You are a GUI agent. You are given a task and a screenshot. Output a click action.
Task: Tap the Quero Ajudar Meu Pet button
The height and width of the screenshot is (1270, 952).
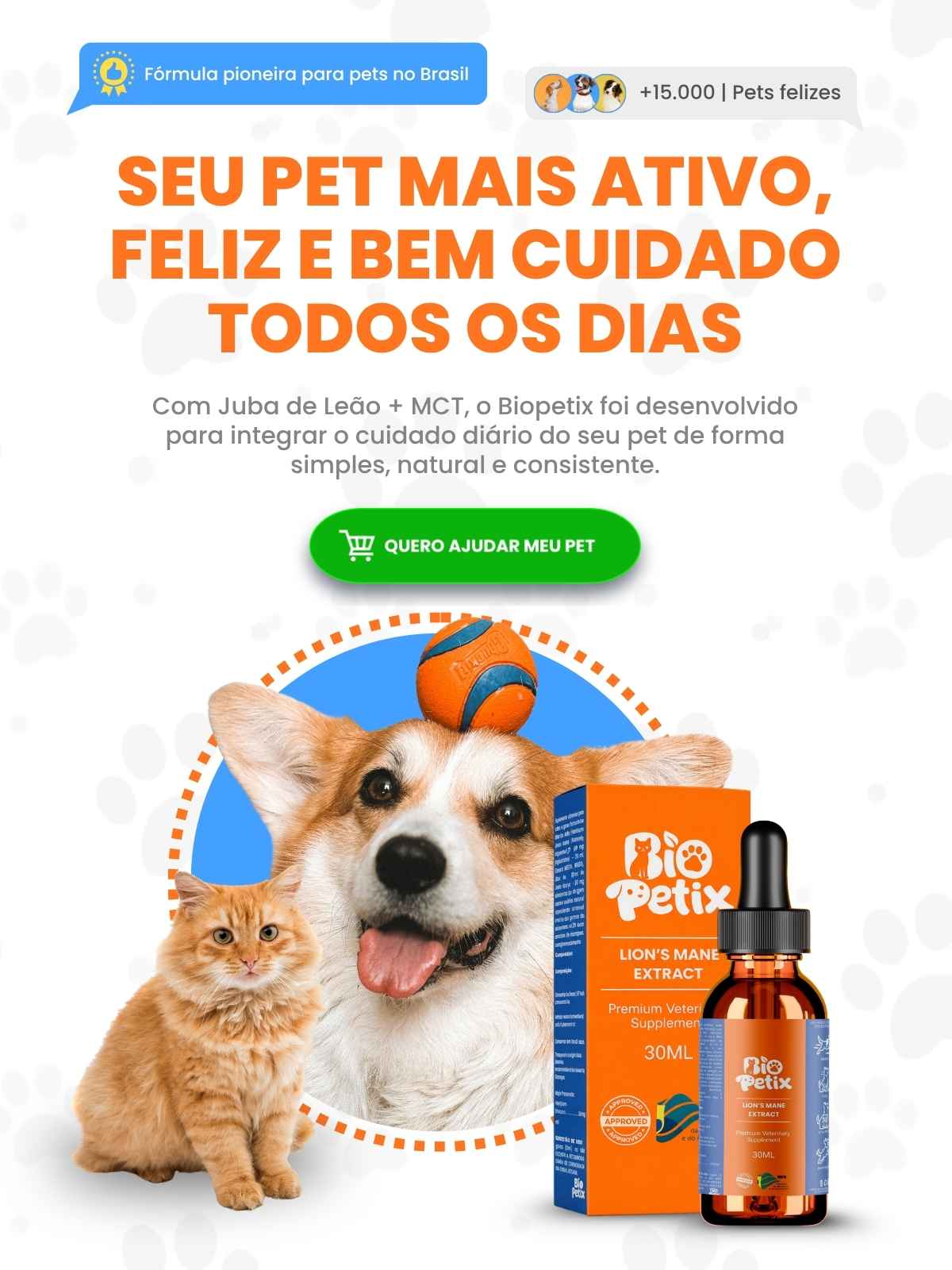tap(474, 546)
